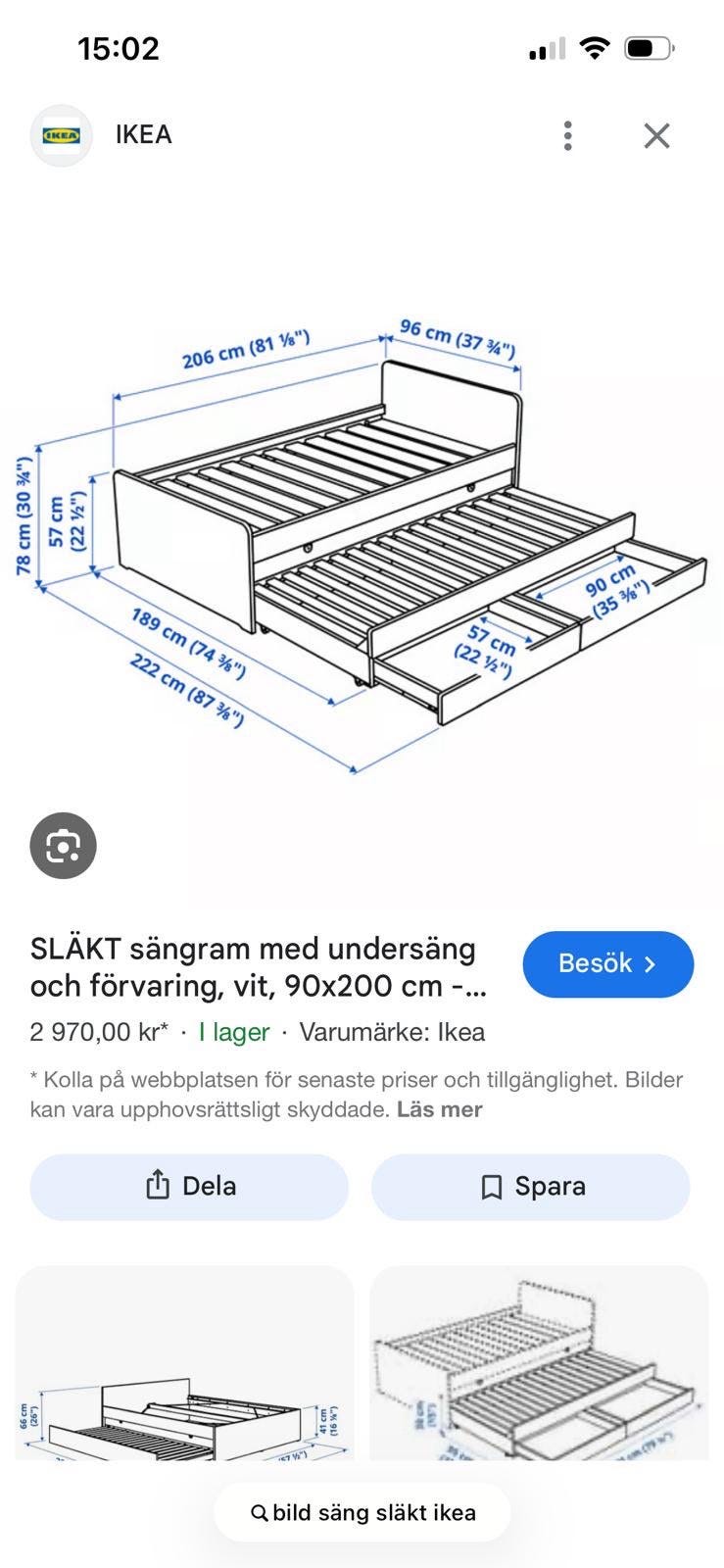Open the SLÄKT sängram product title
The image size is (724, 1568).
(258, 967)
